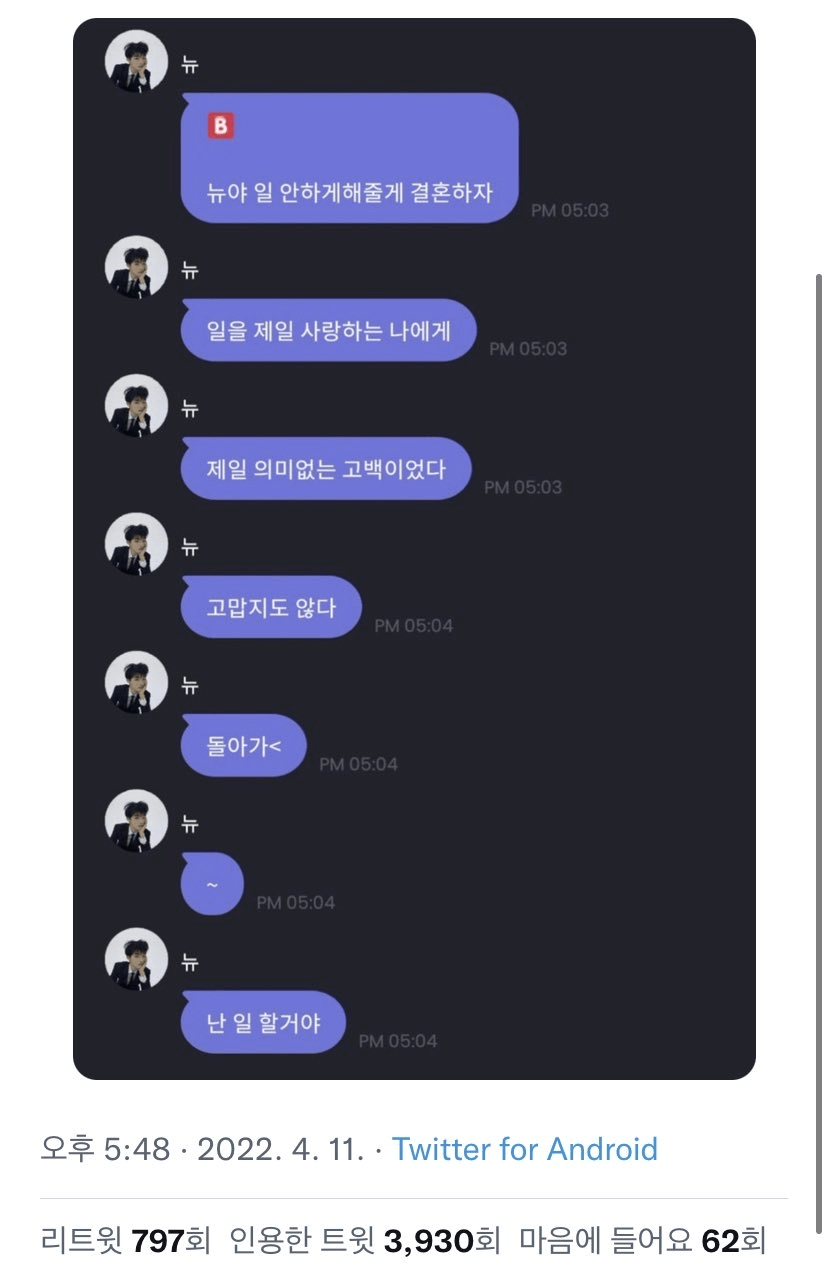The width and height of the screenshot is (828, 1282).
Task: Open the attached chat screenshot image
Action: tap(414, 548)
